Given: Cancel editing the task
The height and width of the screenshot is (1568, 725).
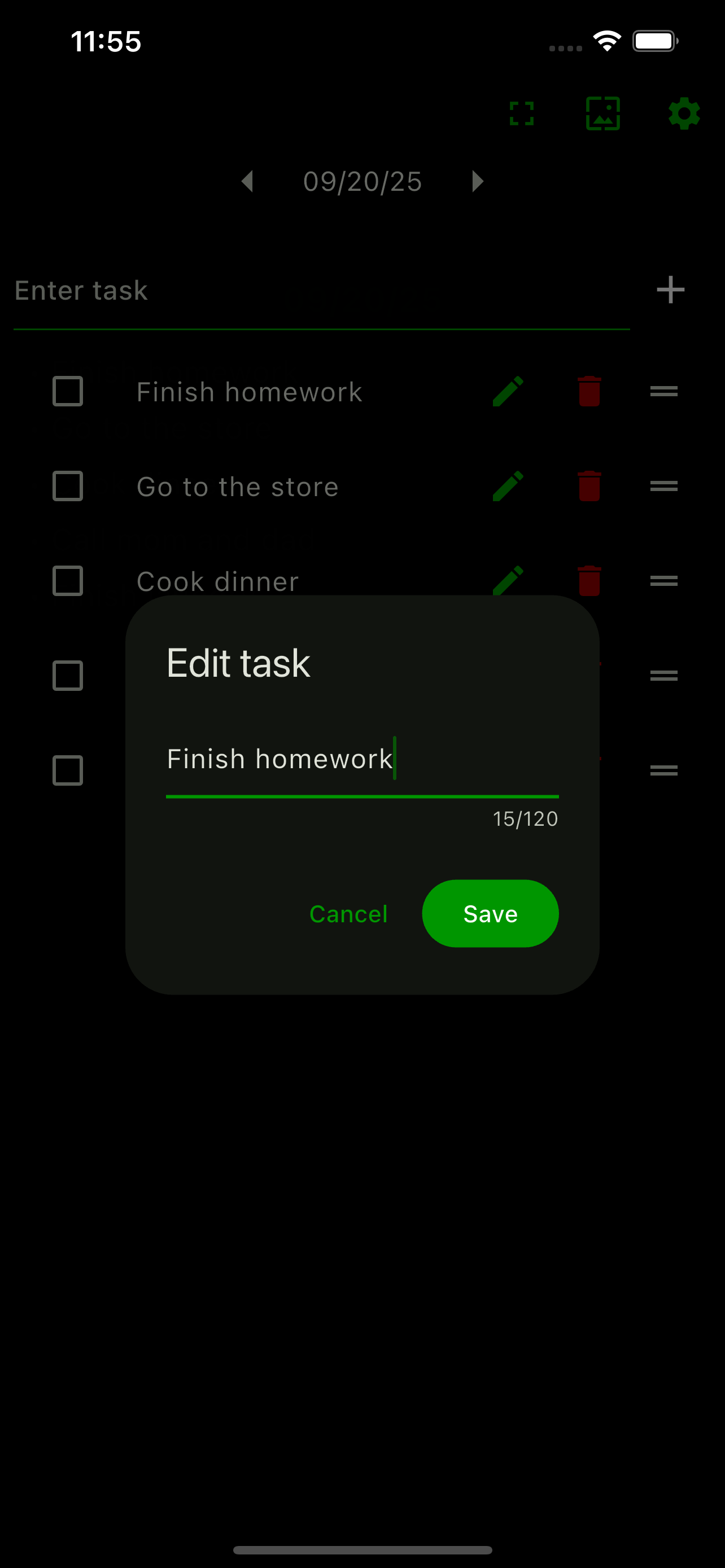Looking at the screenshot, I should [x=348, y=914].
